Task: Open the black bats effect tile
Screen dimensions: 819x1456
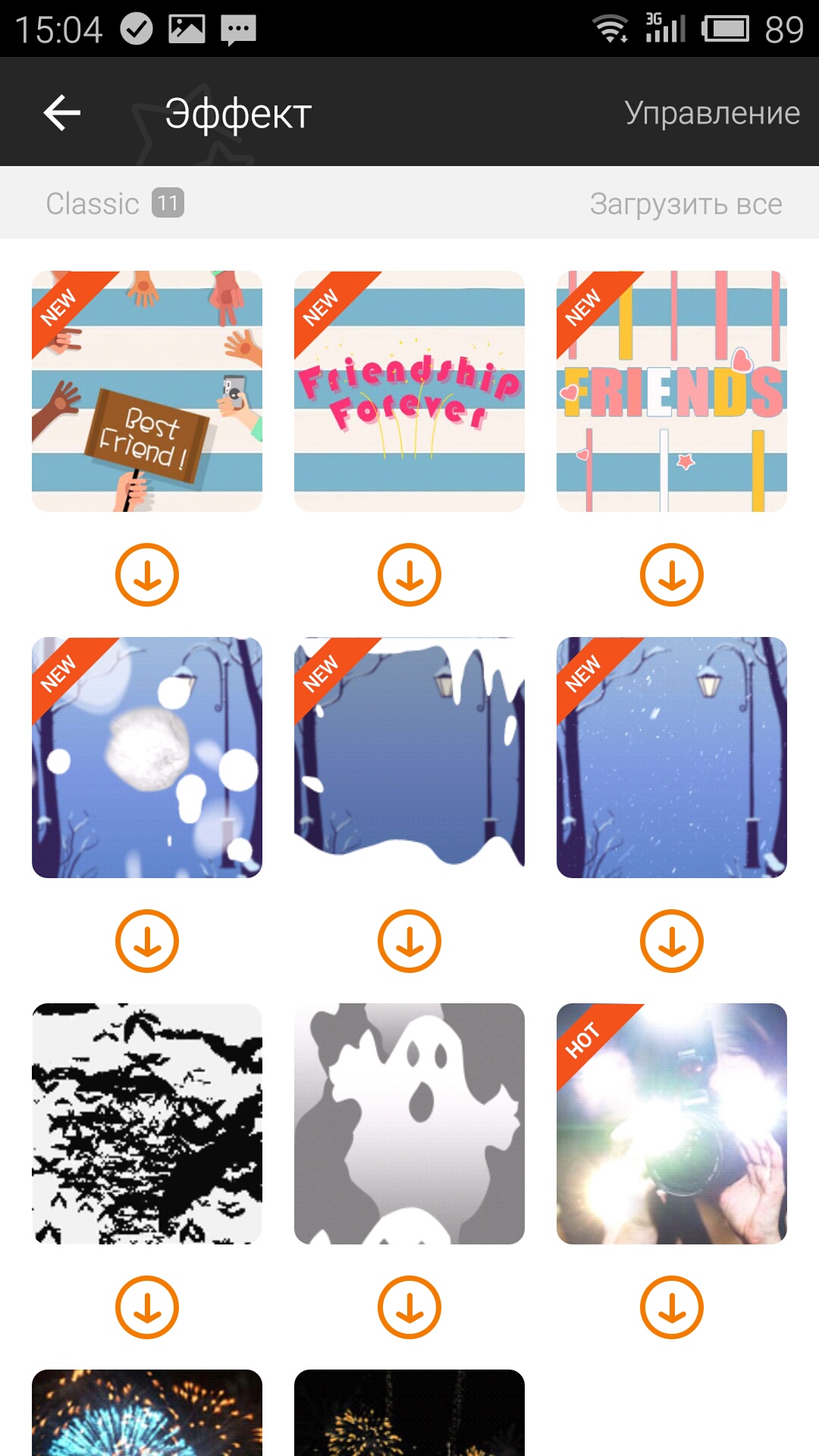Action: pyautogui.click(x=147, y=1124)
